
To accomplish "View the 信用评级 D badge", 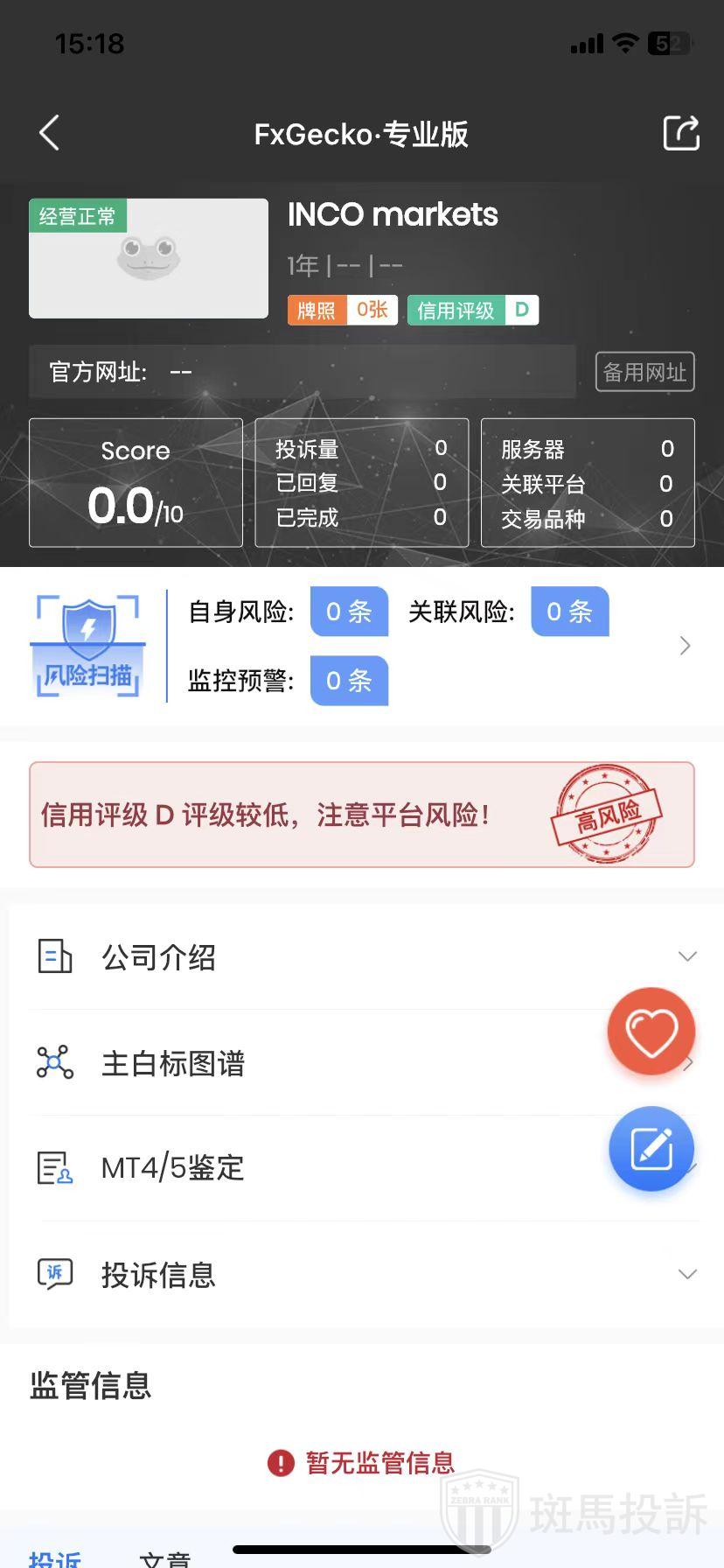I will tap(472, 311).
